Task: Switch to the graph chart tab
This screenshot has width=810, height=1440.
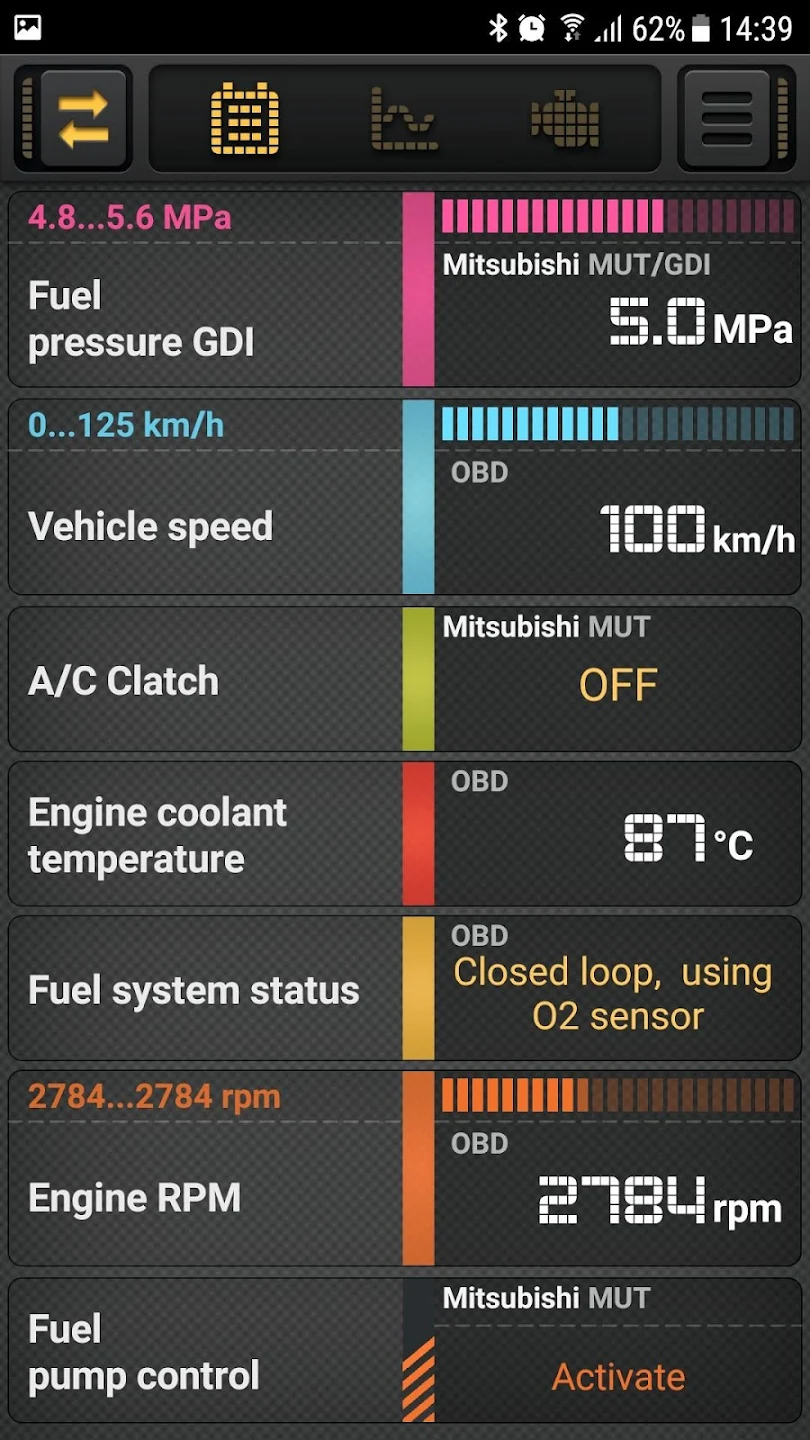Action: click(404, 119)
